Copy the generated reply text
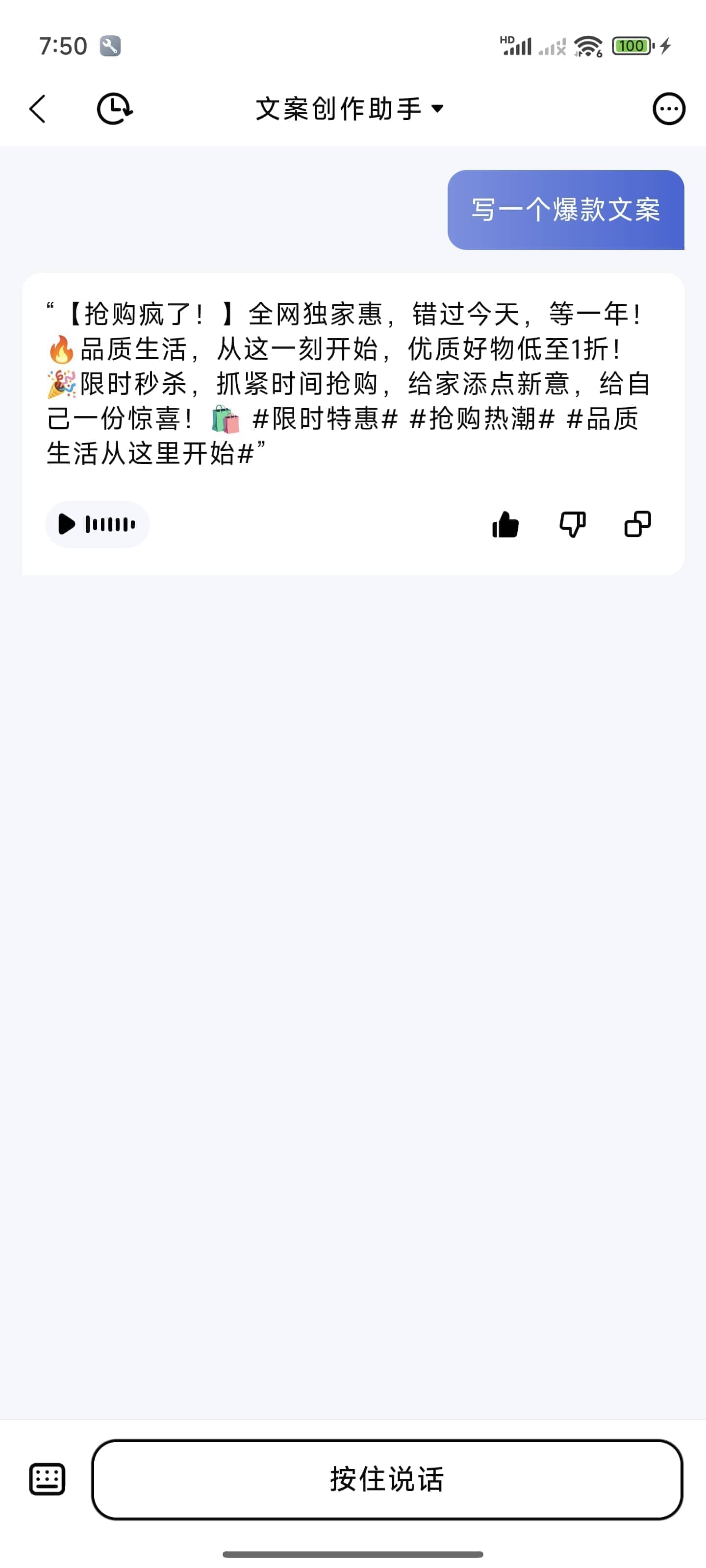 638,524
